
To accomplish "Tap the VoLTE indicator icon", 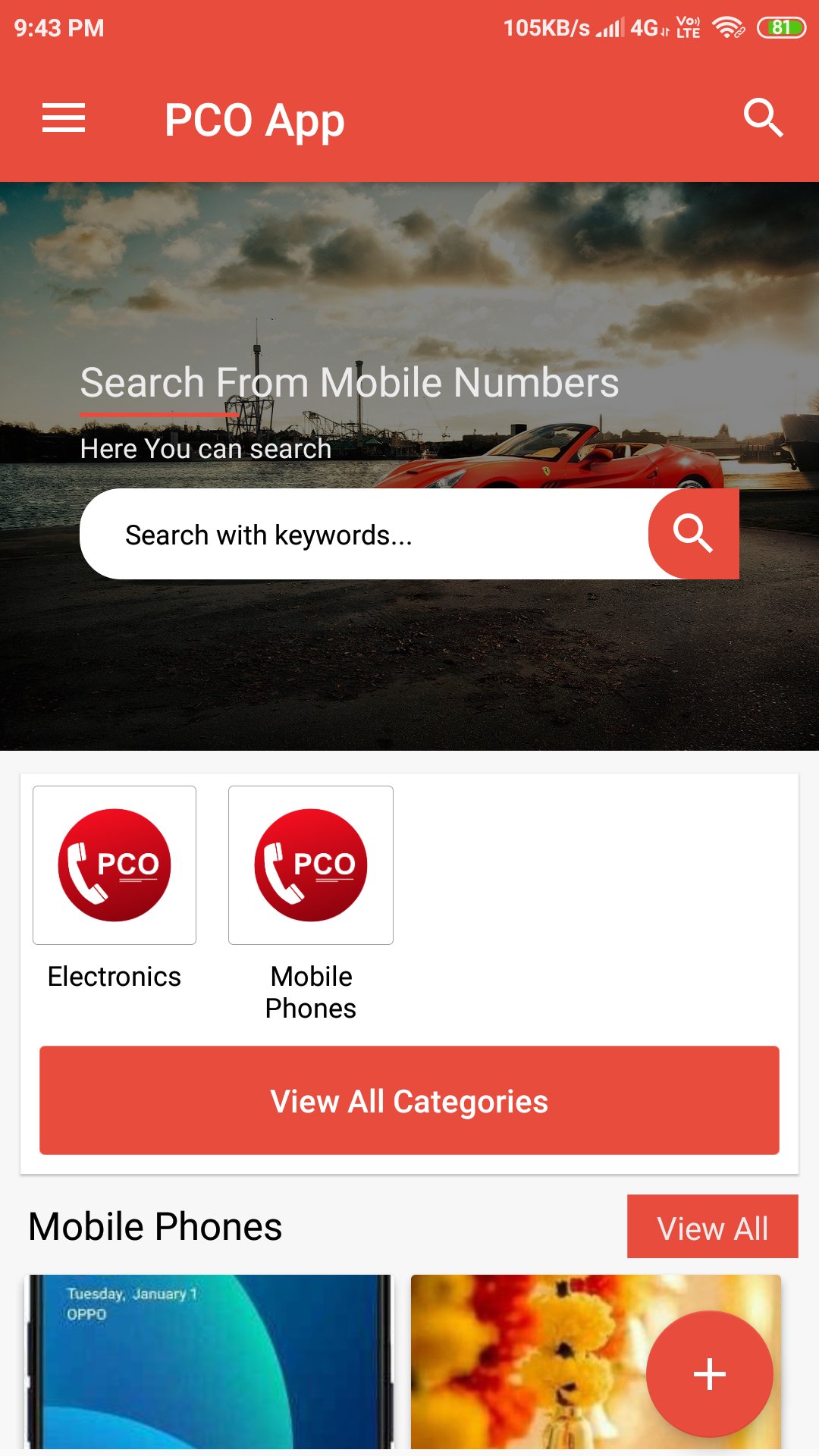I will (685, 27).
